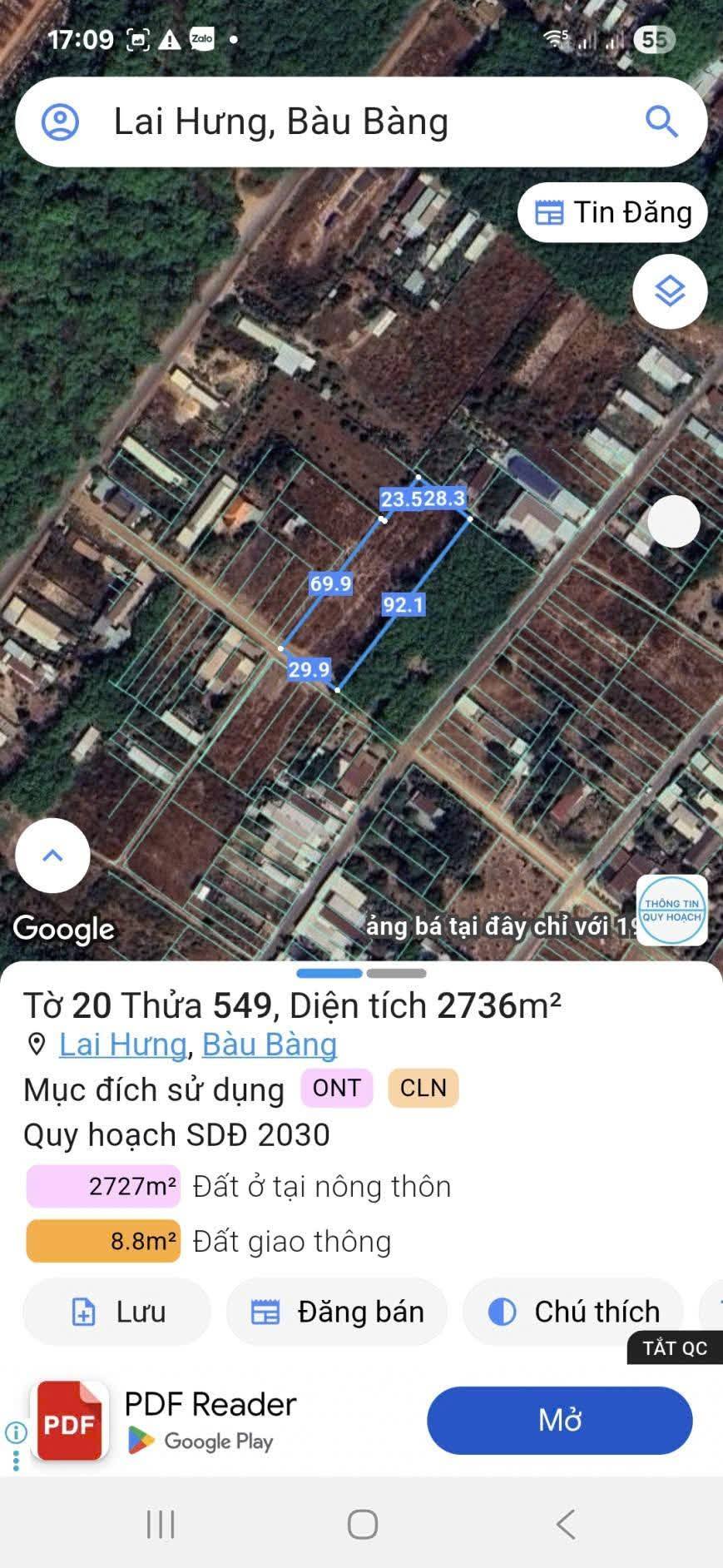The image size is (723, 1568).
Task: Go to the system home screen
Action: click(x=362, y=1525)
